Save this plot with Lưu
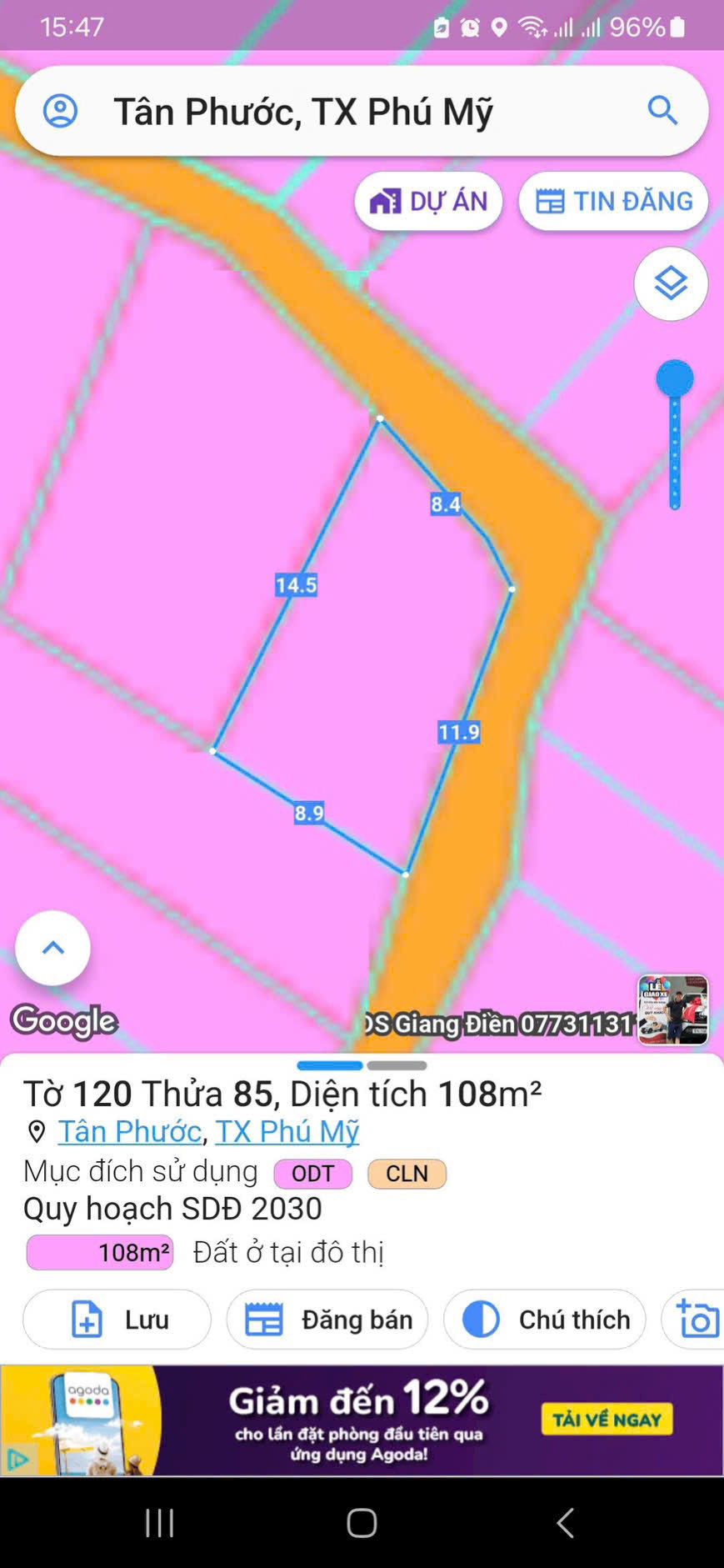The image size is (724, 1568). (117, 1320)
